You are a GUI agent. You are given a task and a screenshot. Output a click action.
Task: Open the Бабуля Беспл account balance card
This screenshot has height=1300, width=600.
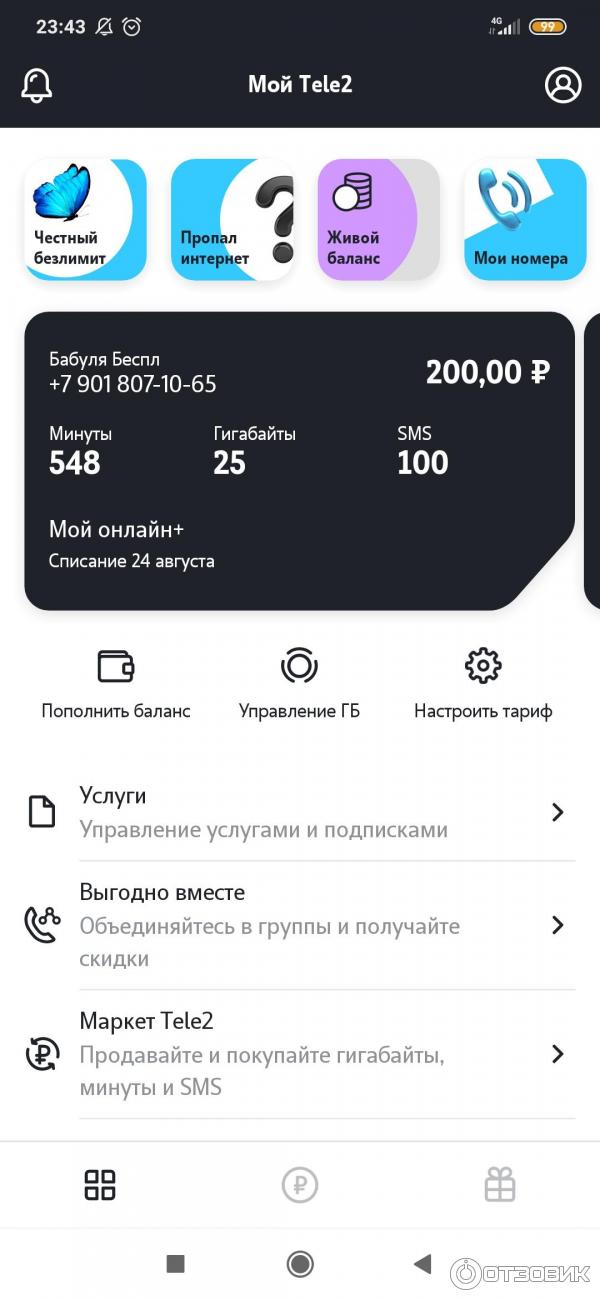[299, 460]
